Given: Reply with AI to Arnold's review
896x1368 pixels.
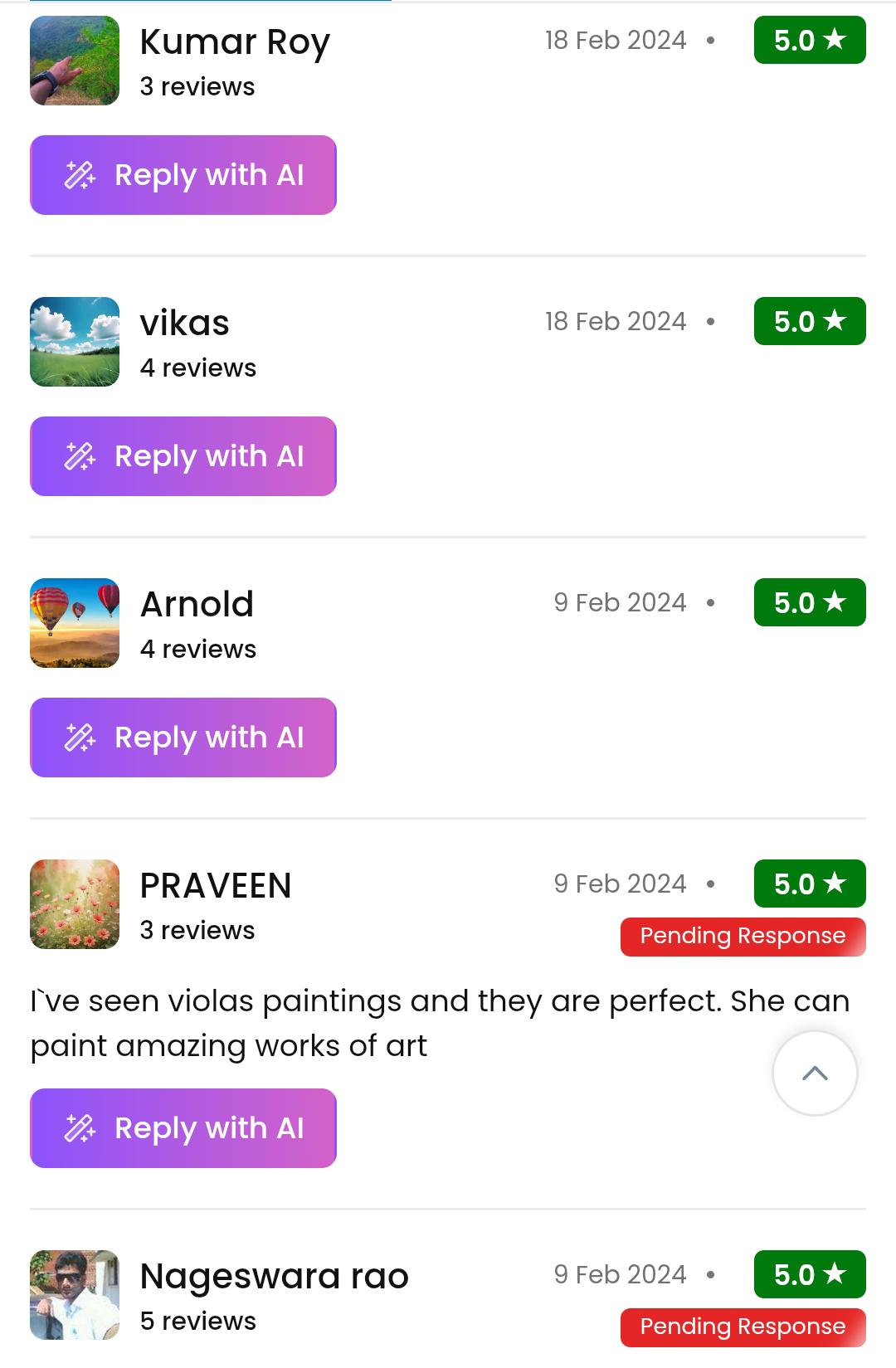Looking at the screenshot, I should (x=183, y=738).
